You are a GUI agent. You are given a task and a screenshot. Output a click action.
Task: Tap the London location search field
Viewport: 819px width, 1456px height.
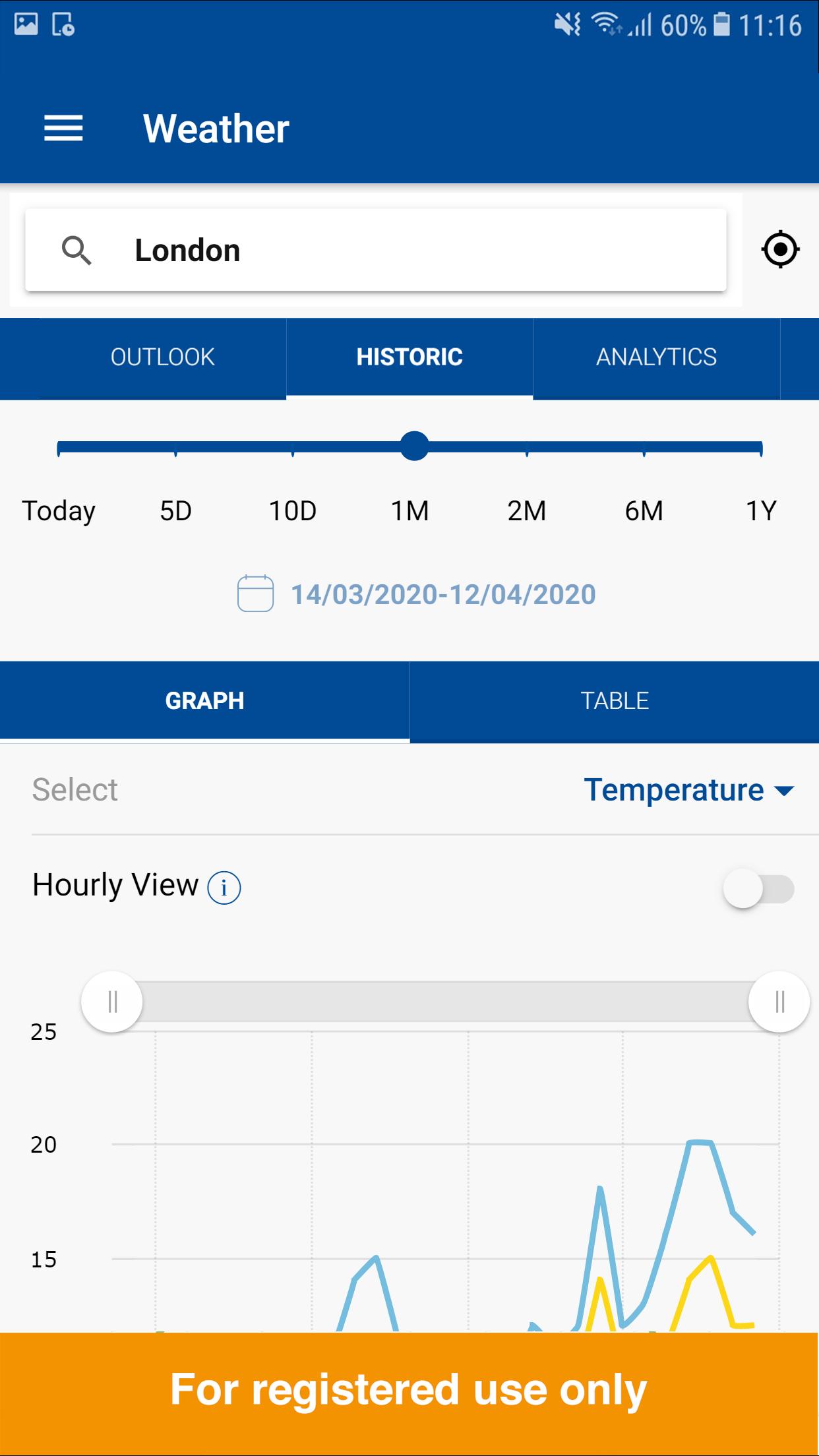375,251
